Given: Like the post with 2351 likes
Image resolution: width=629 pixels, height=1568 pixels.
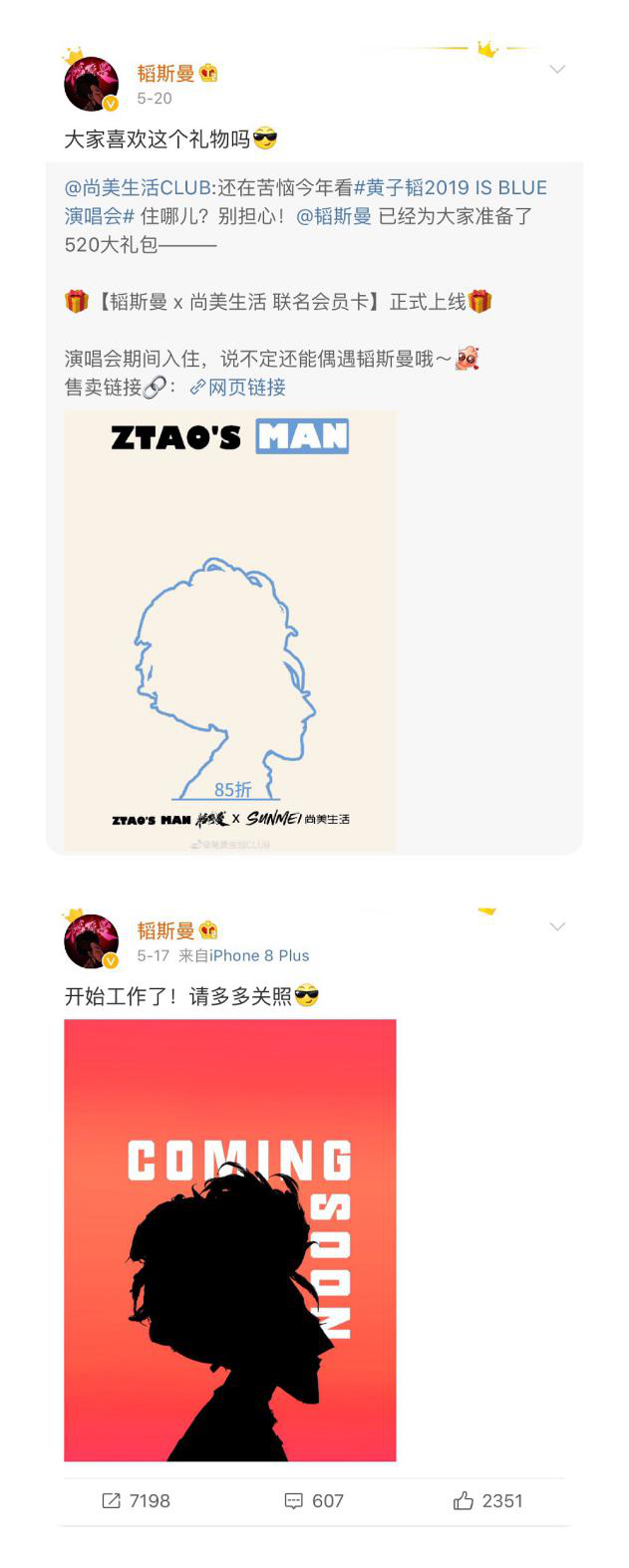Looking at the screenshot, I should pyautogui.click(x=487, y=1501).
